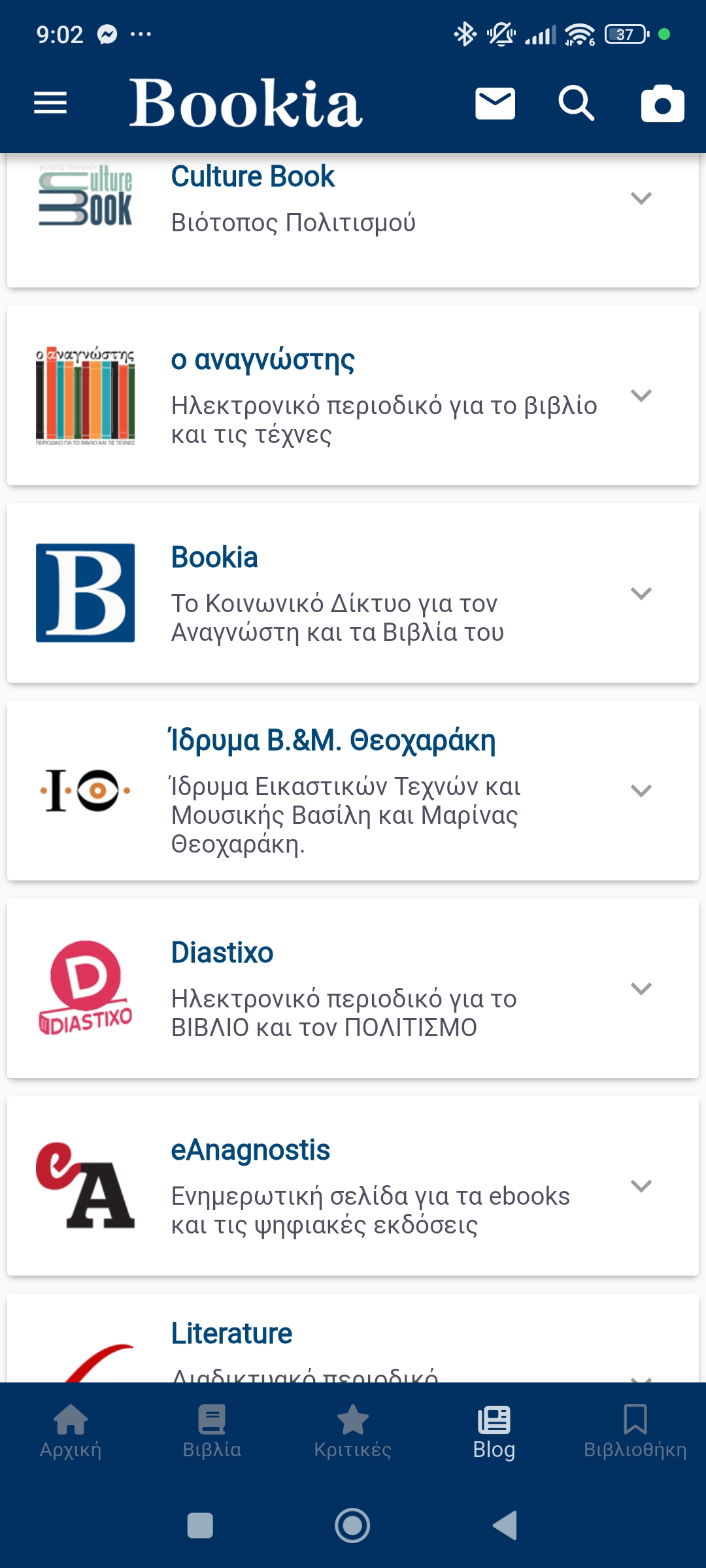Image resolution: width=706 pixels, height=1568 pixels.
Task: Open the Bookia blog title link
Action: (214, 558)
